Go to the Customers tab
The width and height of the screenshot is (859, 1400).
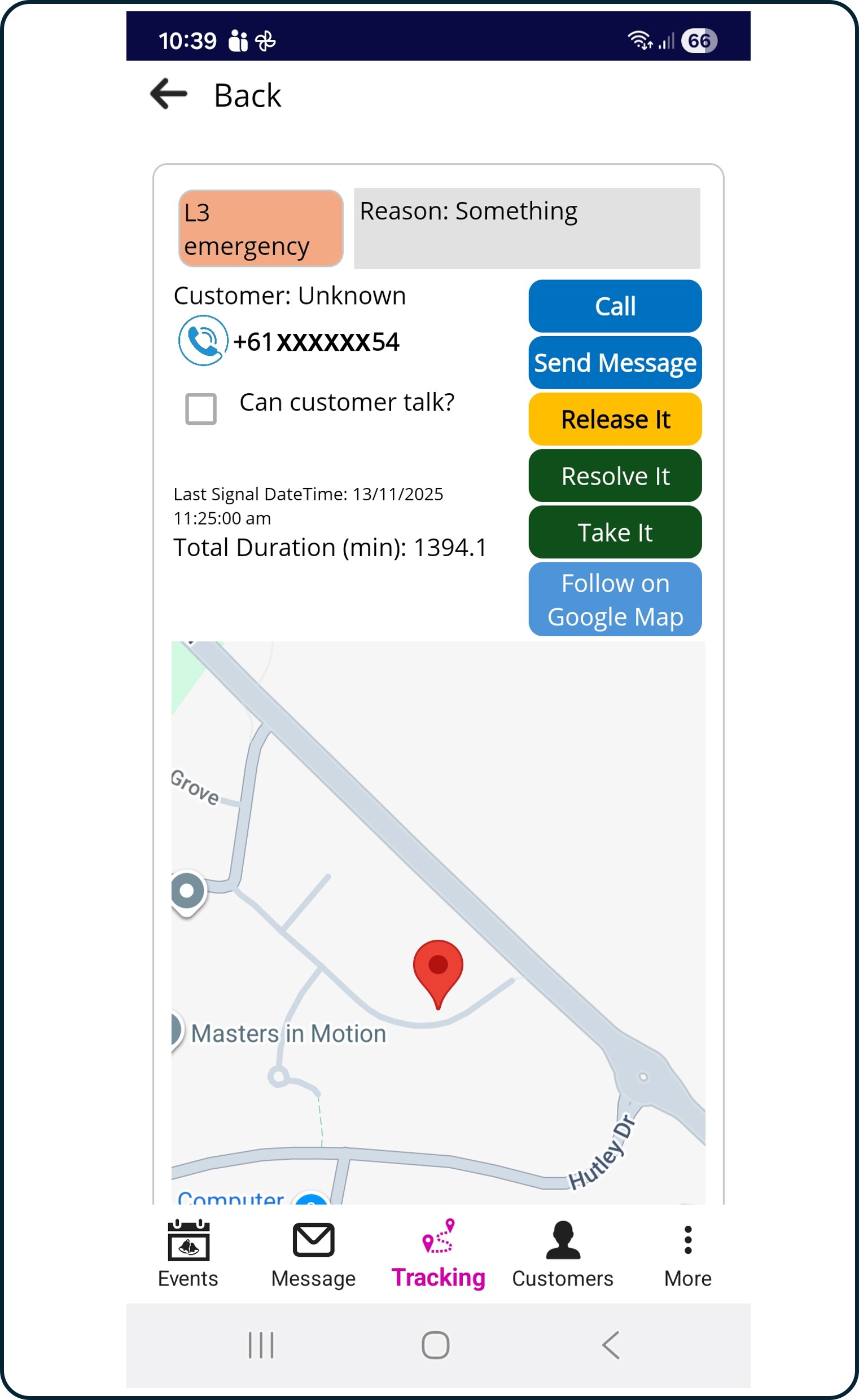pos(562,1253)
